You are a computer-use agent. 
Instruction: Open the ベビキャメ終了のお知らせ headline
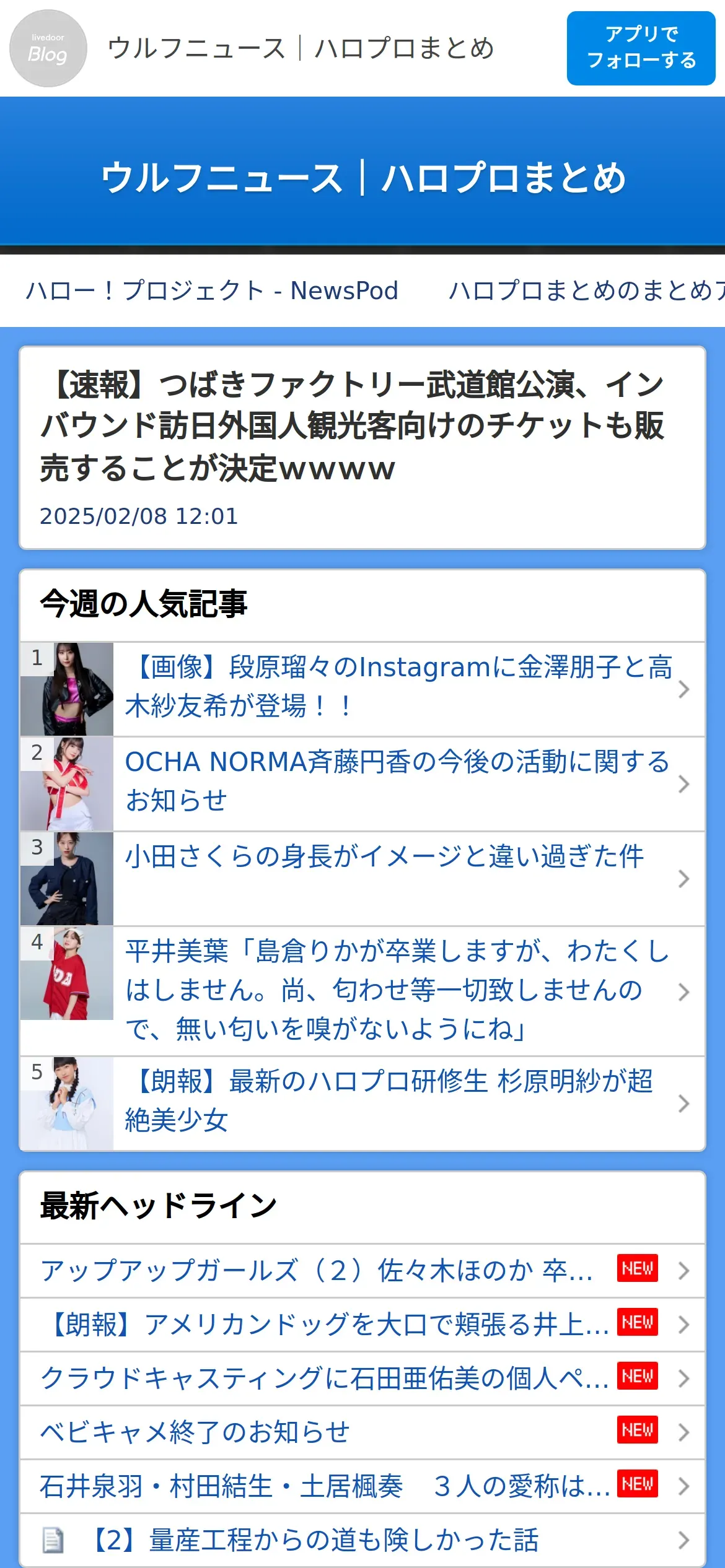362,1432
